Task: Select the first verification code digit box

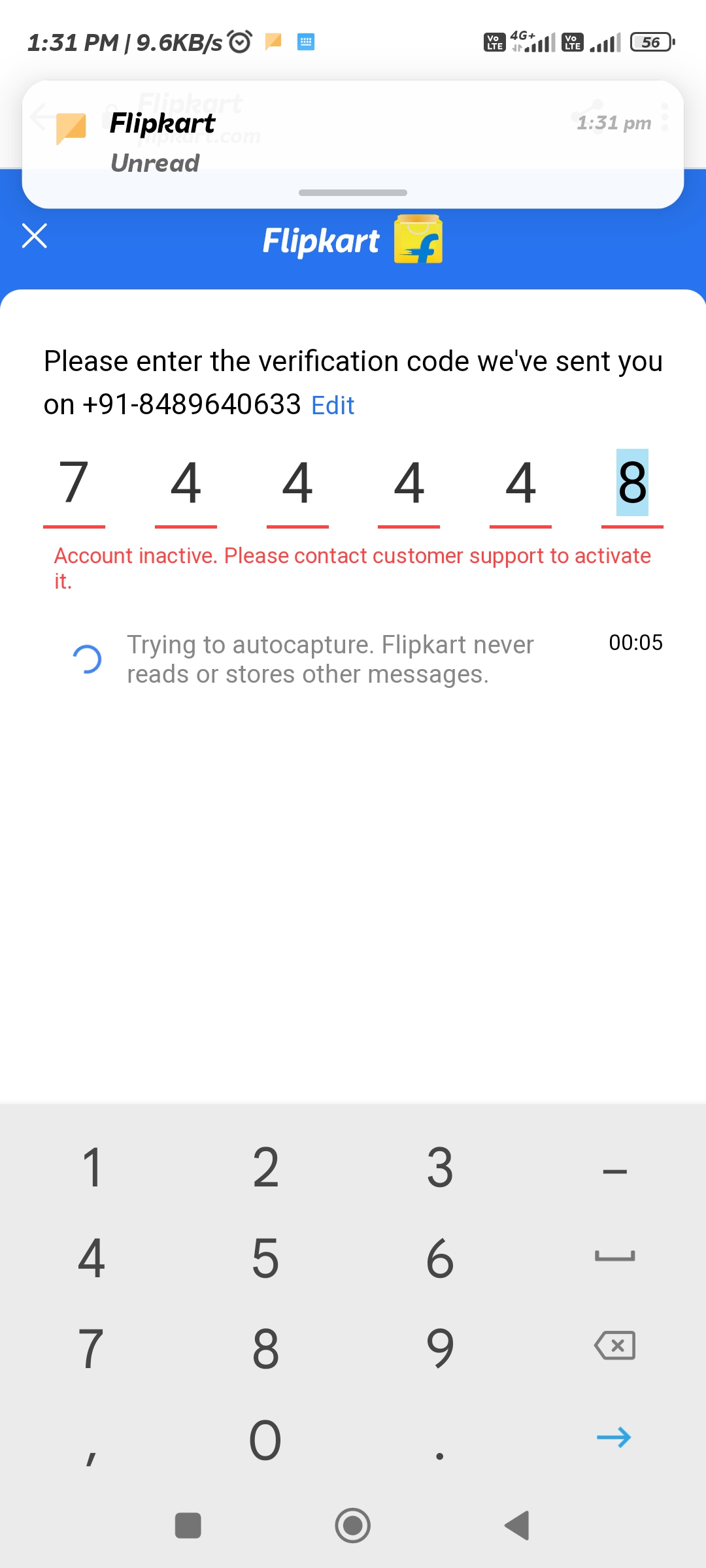Action: (x=74, y=483)
